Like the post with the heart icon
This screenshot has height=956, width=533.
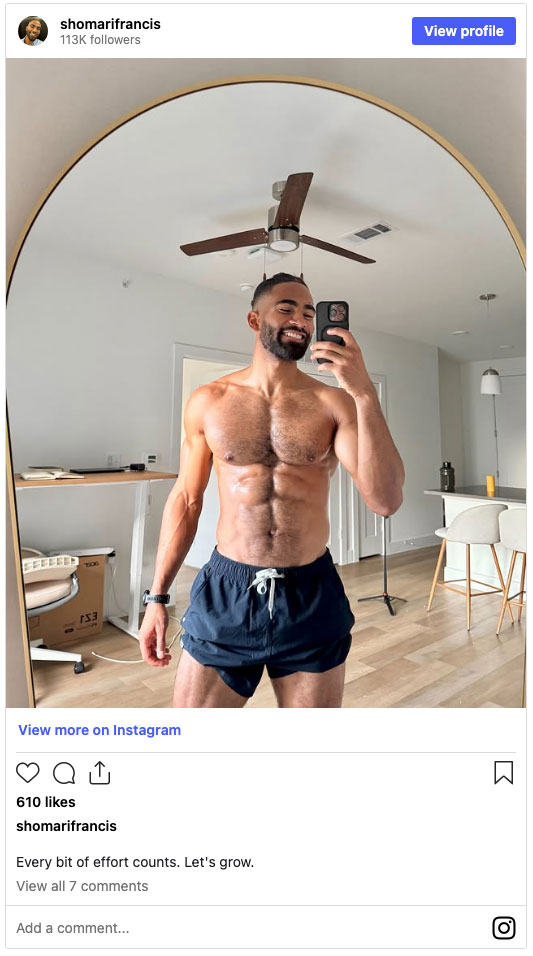(27, 772)
